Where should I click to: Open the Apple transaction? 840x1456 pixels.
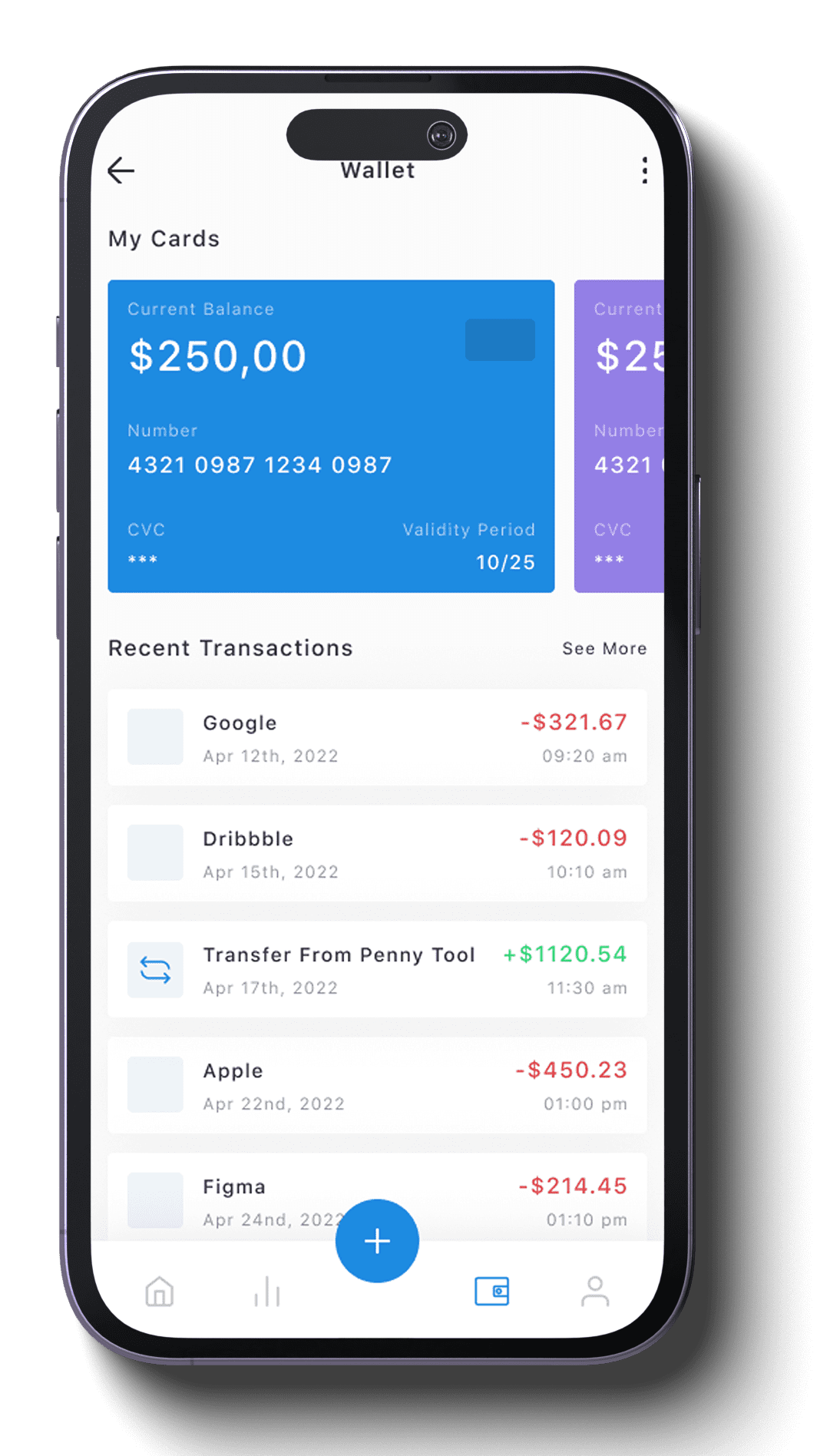coord(377,1085)
